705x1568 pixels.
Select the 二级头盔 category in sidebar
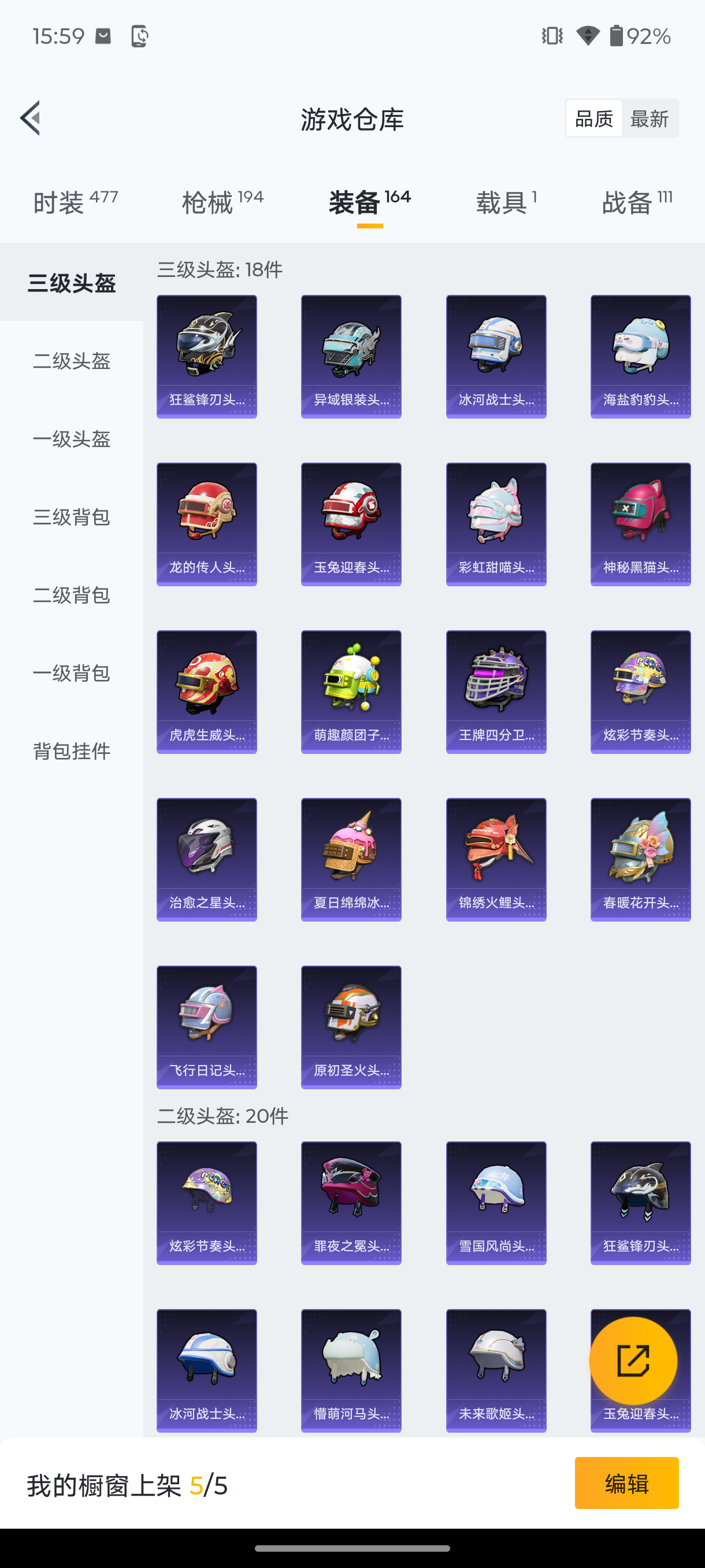click(71, 361)
